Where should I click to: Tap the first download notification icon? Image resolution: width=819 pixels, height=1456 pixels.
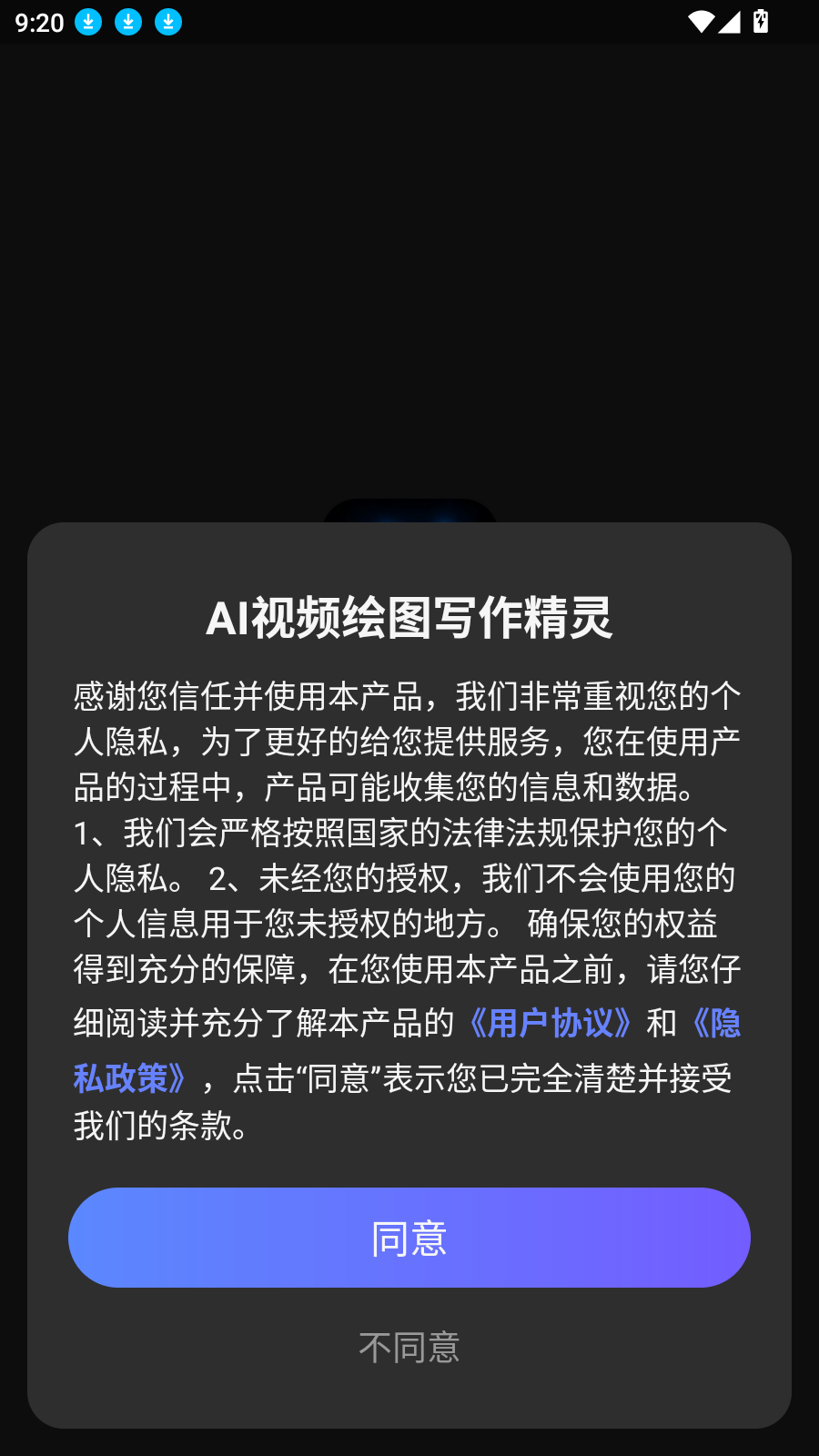pos(88,21)
